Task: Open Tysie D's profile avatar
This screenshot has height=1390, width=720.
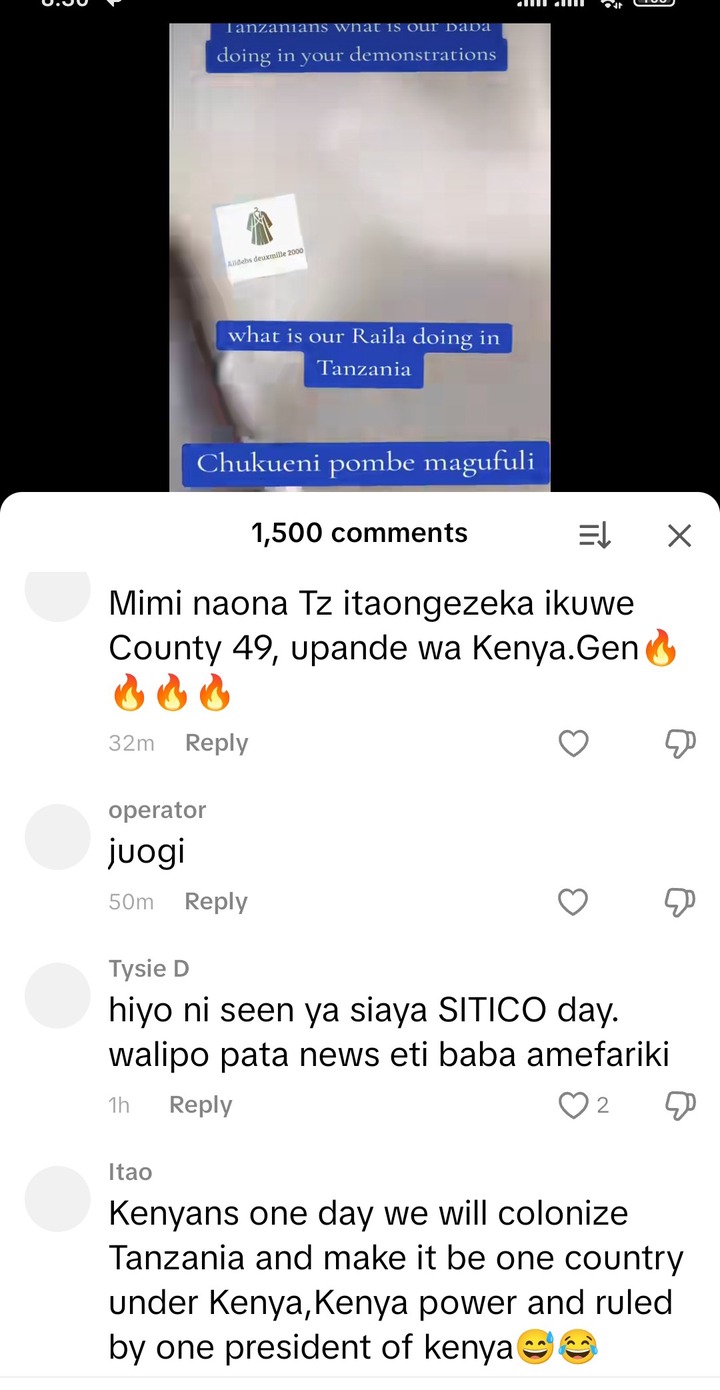Action: point(58,996)
